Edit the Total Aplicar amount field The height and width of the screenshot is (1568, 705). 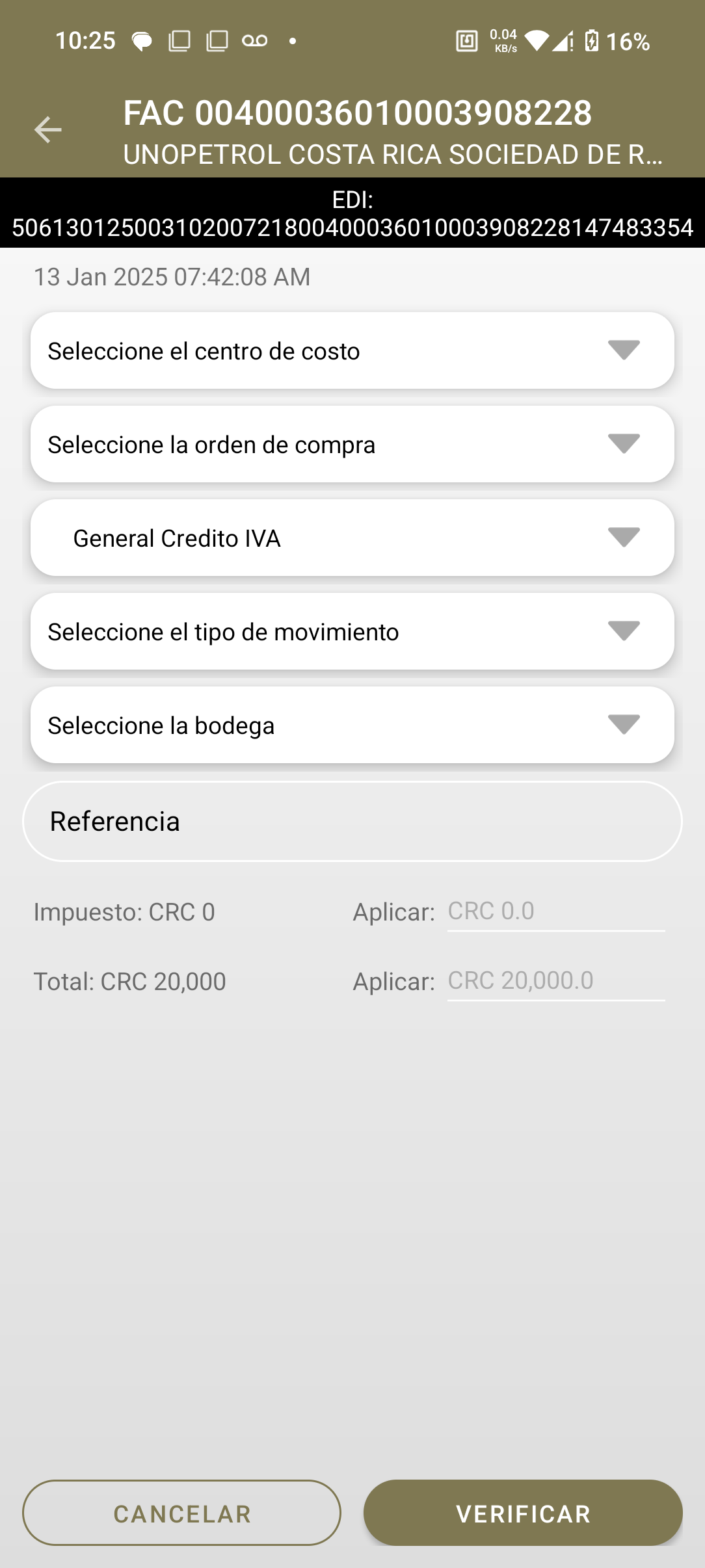click(x=556, y=981)
